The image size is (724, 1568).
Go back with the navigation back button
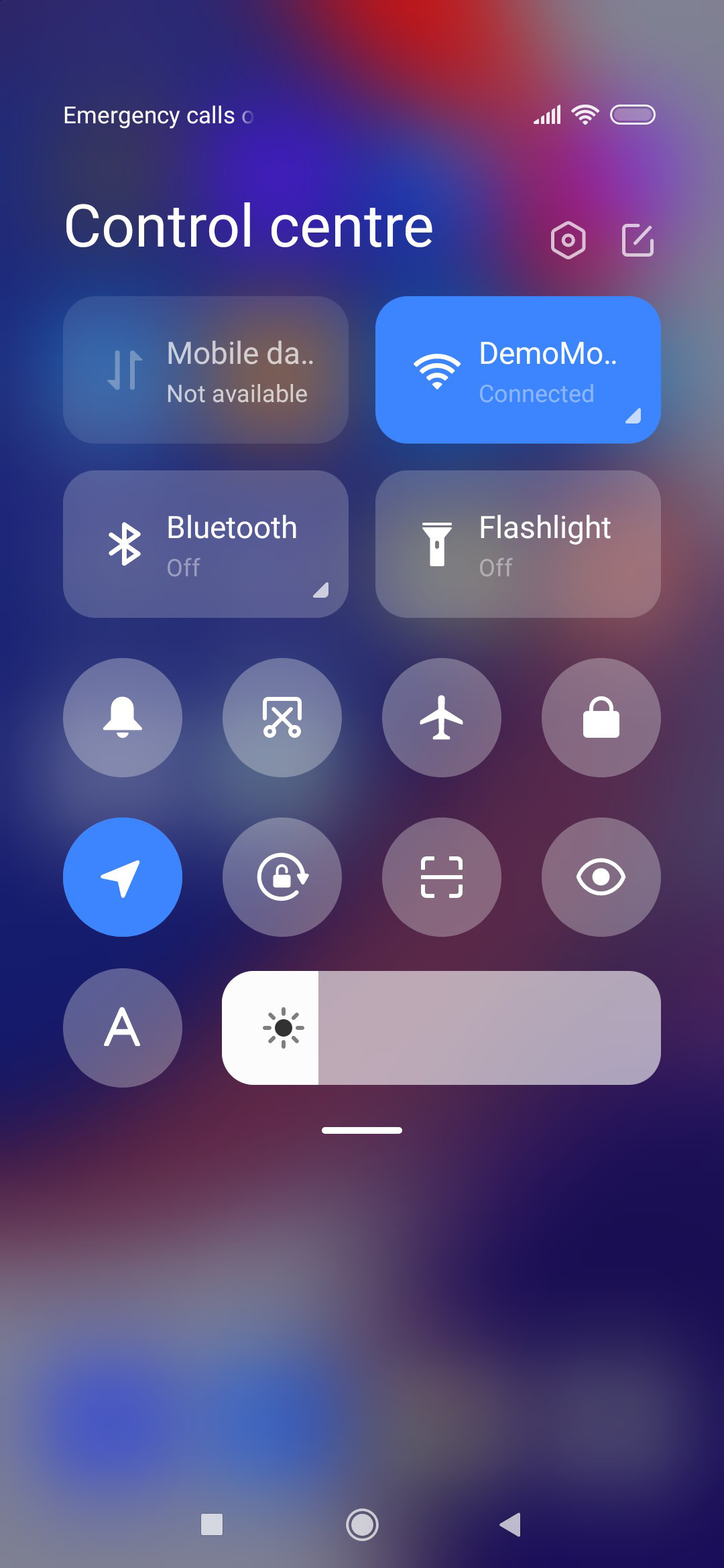tap(510, 1524)
